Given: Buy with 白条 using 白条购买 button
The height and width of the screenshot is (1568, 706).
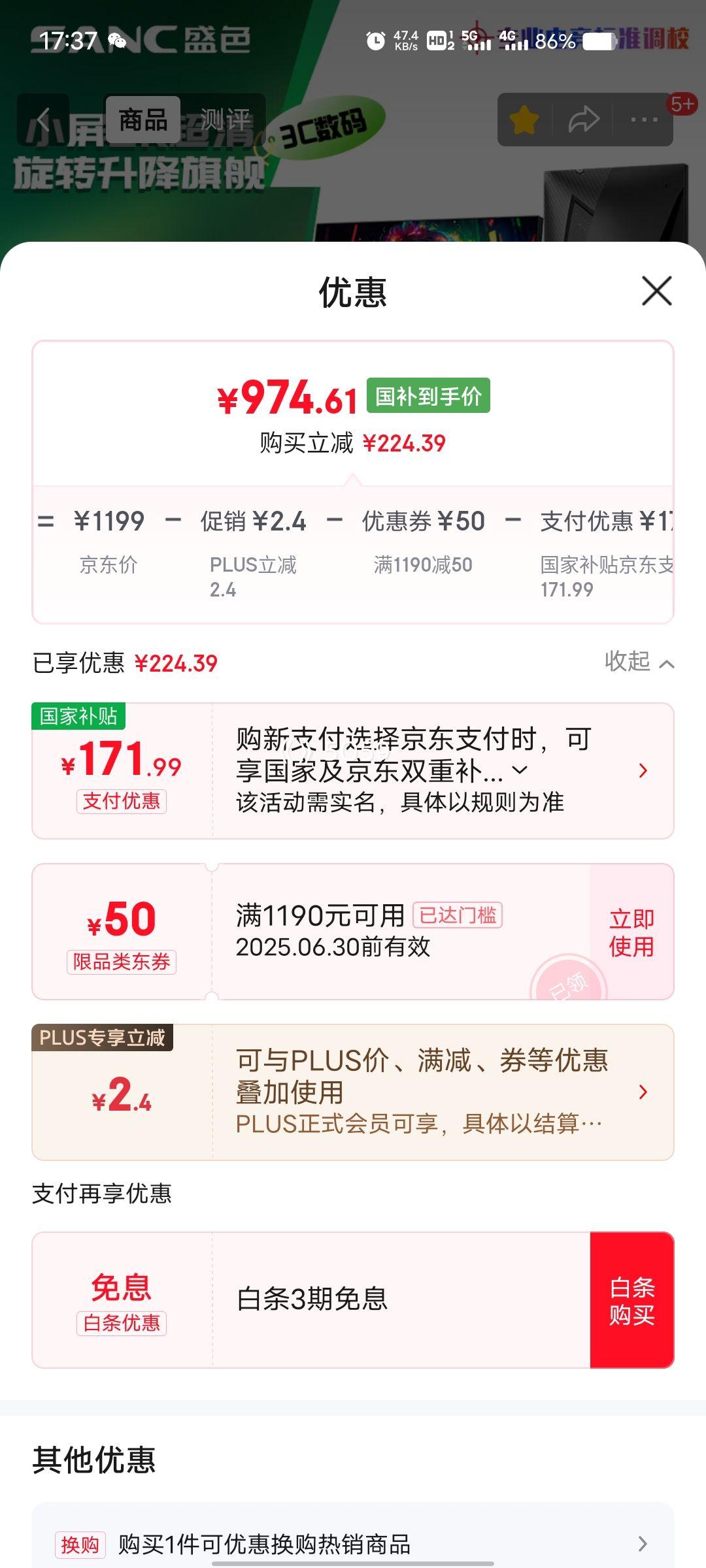Looking at the screenshot, I should [631, 1300].
